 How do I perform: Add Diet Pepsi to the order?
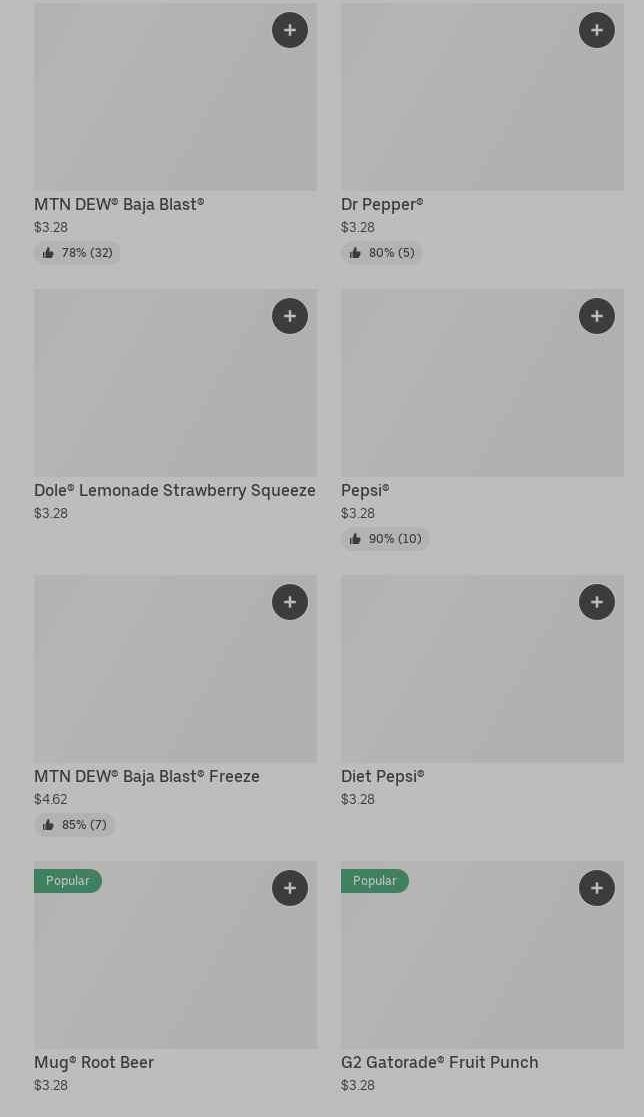coord(597,602)
